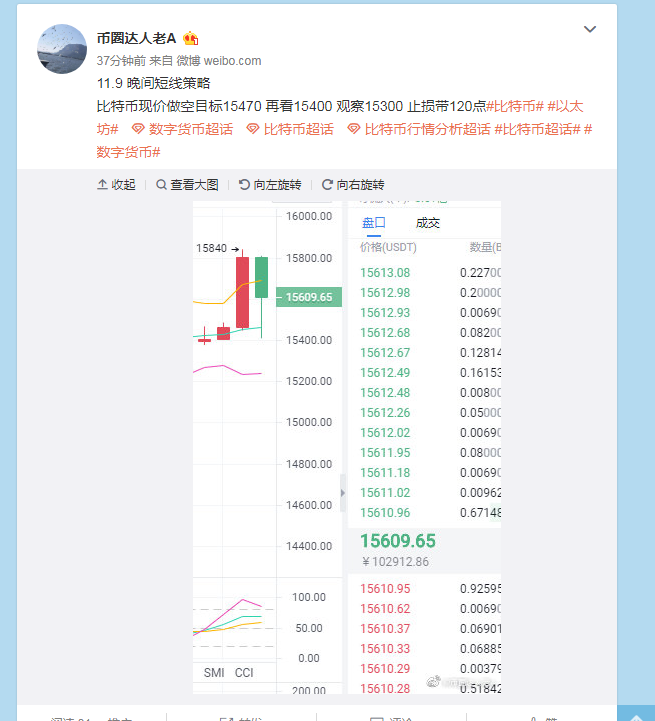This screenshot has height=721, width=655.
Task: Open 币圈达人老A's profile picture
Action: point(62,49)
